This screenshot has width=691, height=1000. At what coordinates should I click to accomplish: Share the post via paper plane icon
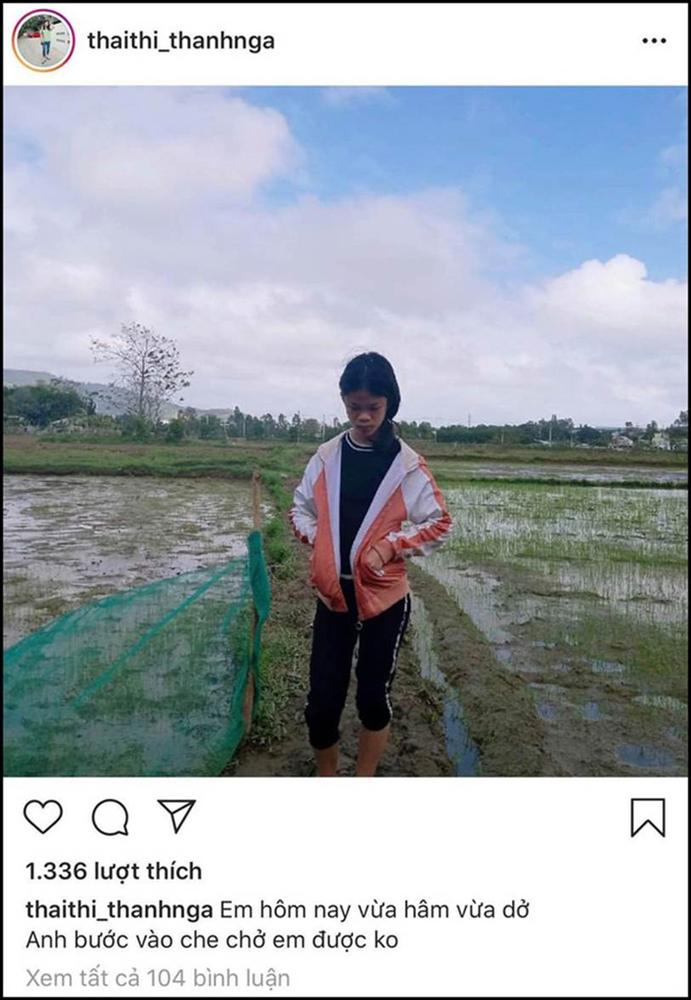coord(177,816)
